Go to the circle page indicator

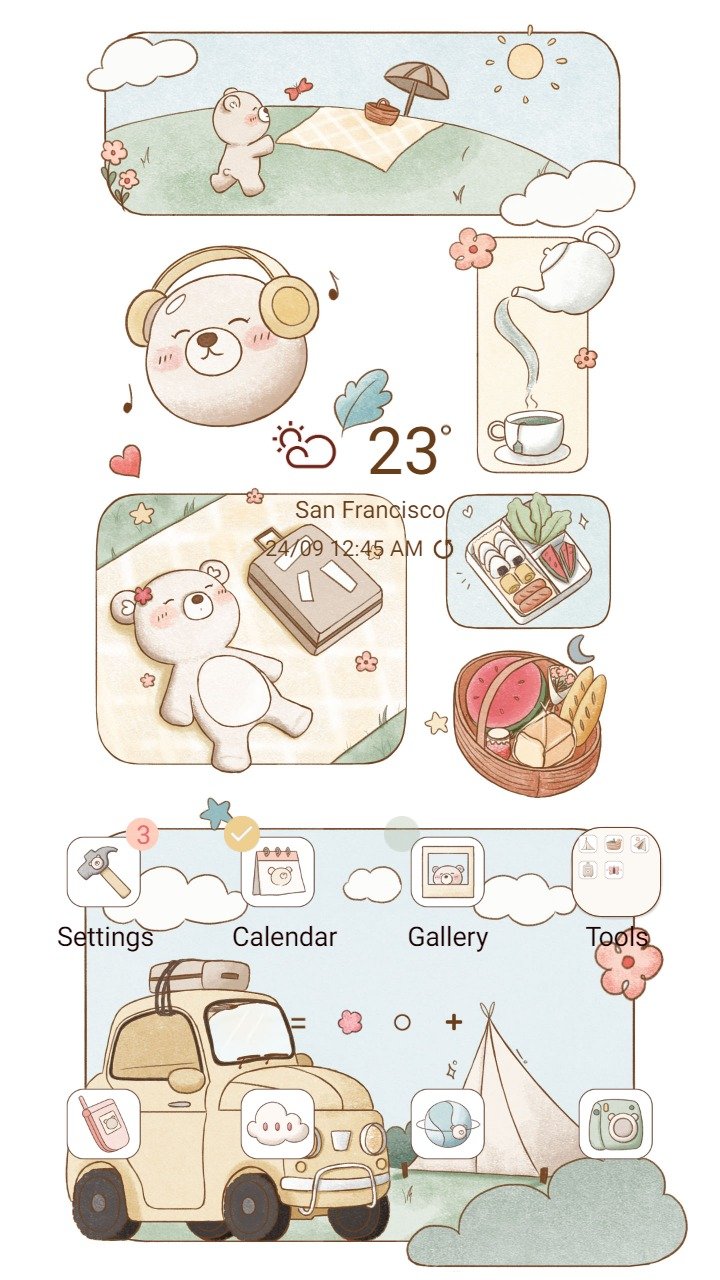coord(402,1023)
